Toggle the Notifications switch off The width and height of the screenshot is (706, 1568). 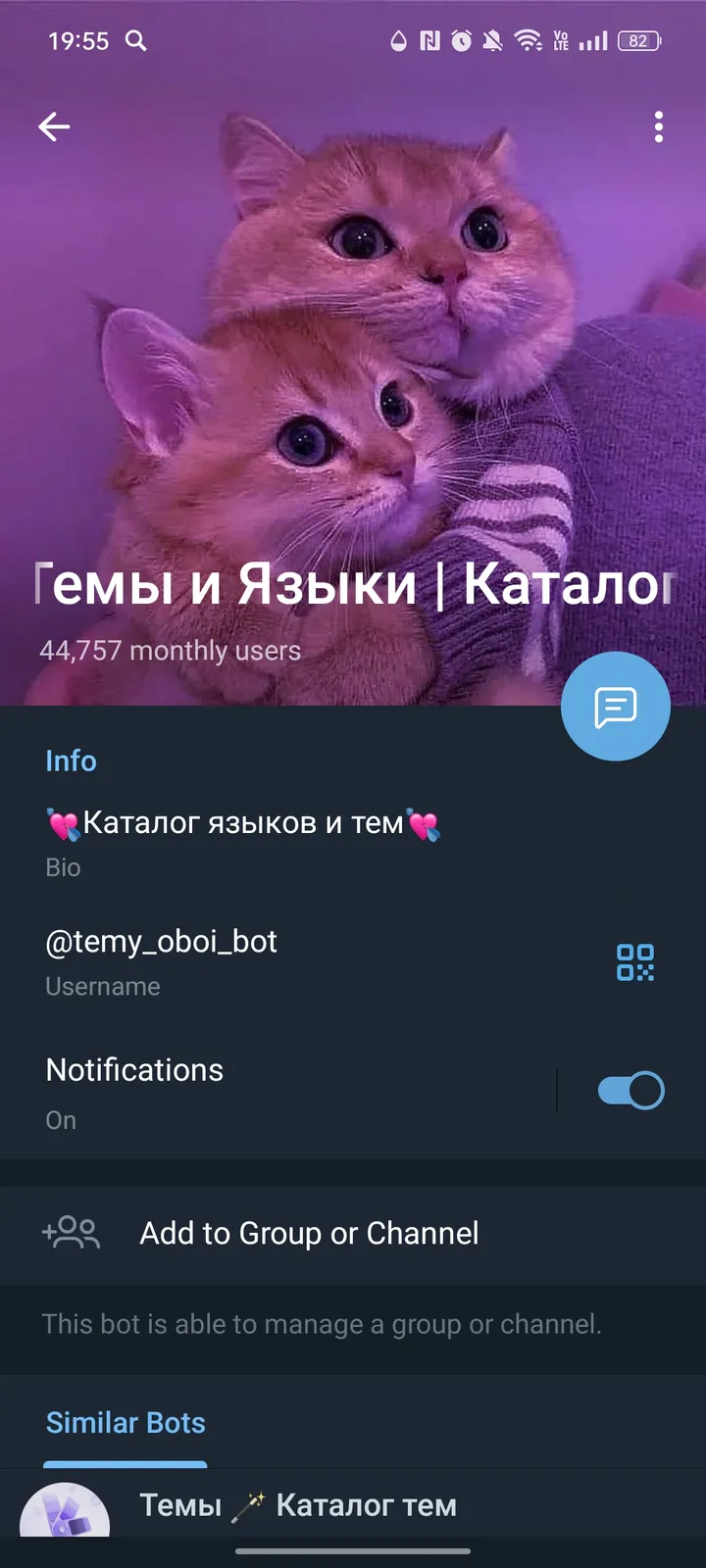click(x=630, y=1089)
